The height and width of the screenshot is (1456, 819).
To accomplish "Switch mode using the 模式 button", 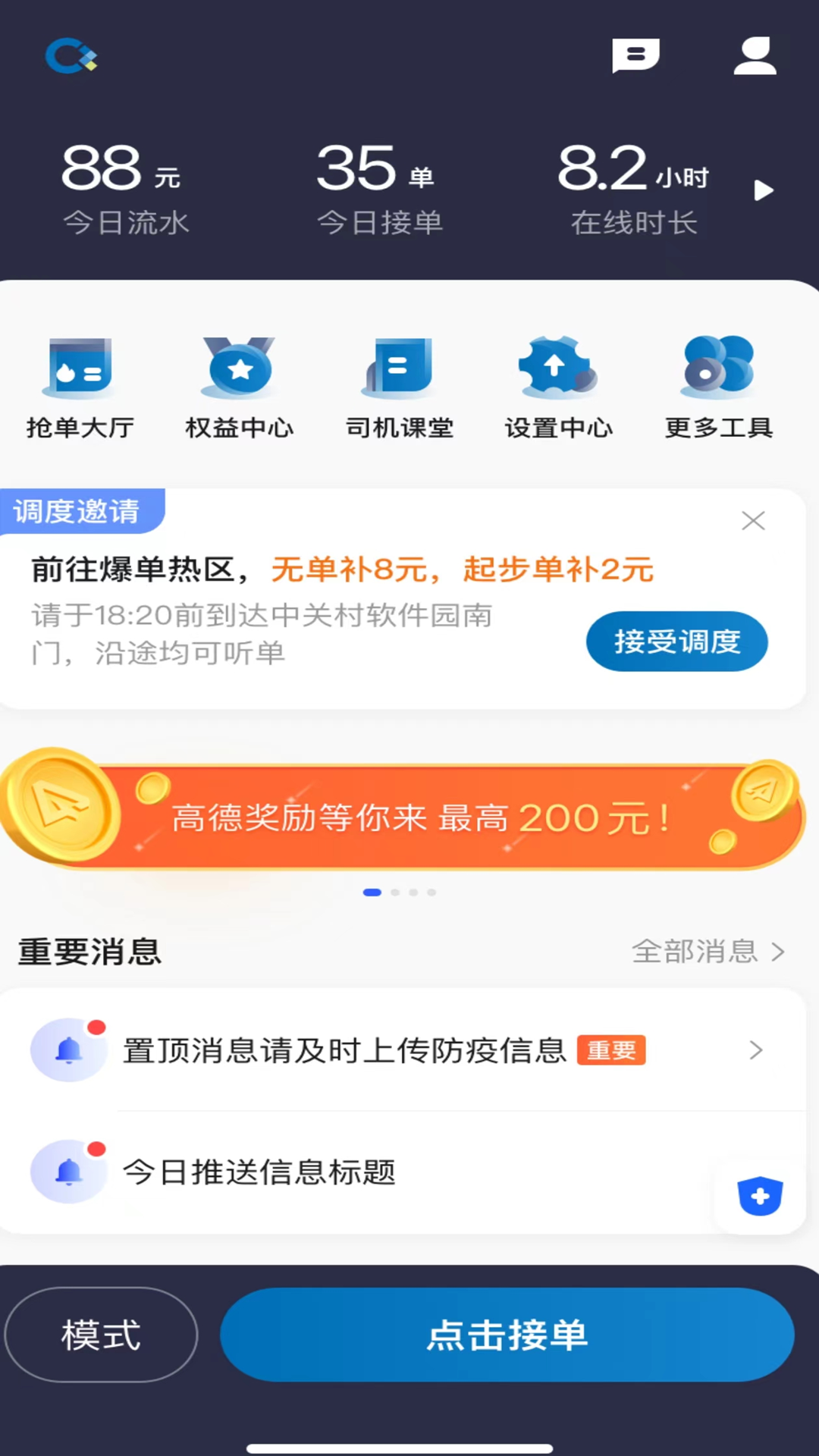I will pos(102,1335).
